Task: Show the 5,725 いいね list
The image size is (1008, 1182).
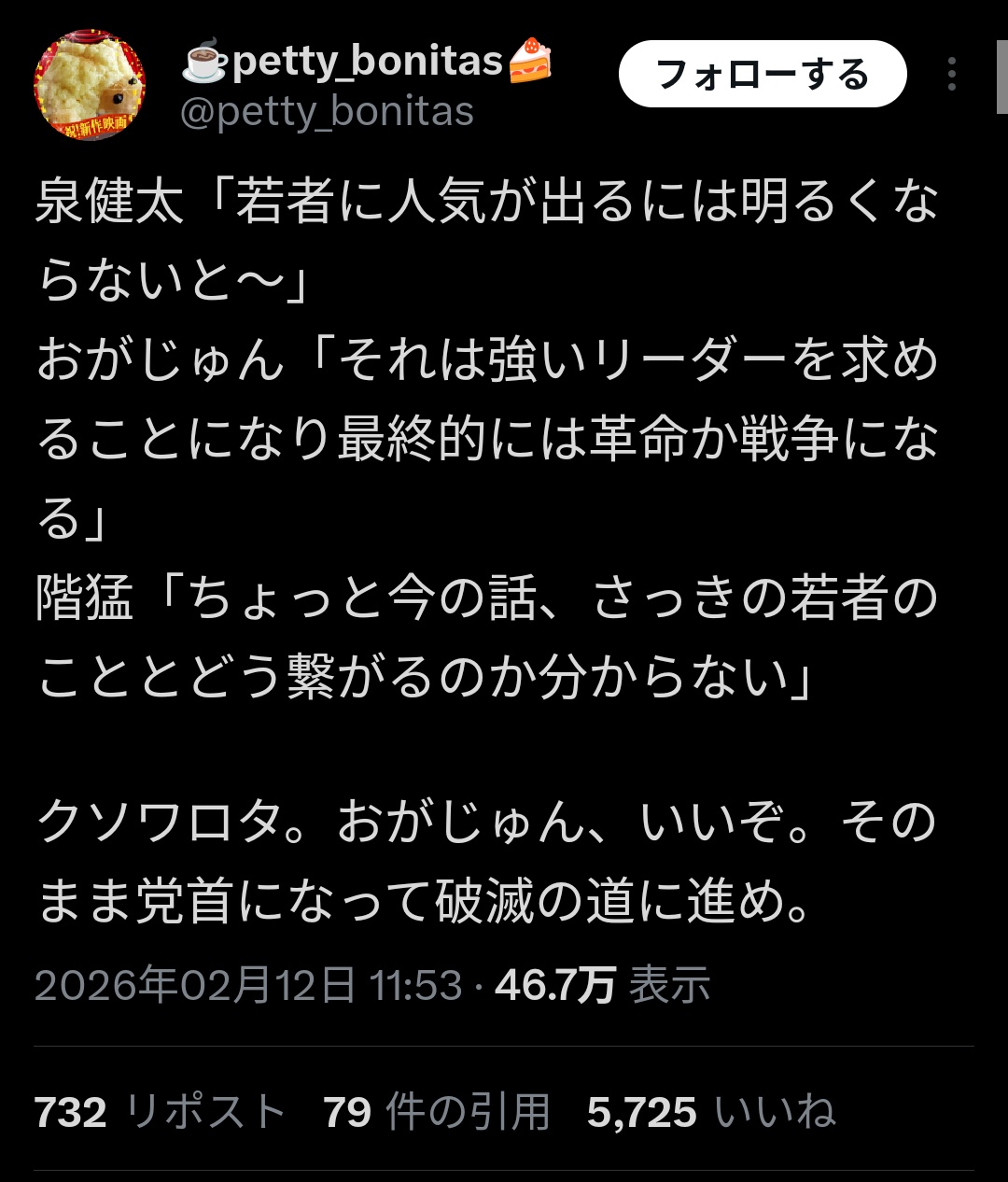Action: pos(710,1112)
